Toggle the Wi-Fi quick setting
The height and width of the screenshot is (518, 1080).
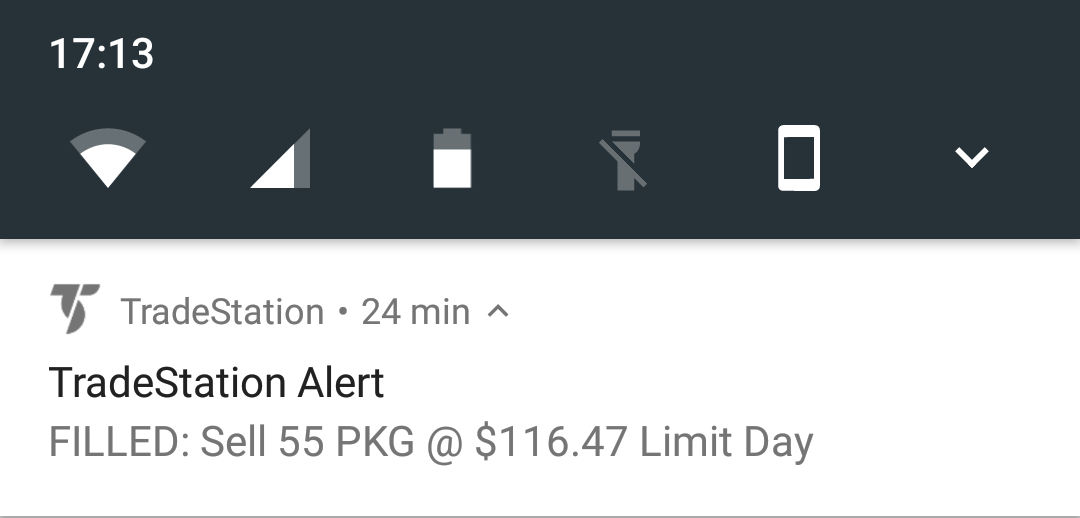coord(108,158)
